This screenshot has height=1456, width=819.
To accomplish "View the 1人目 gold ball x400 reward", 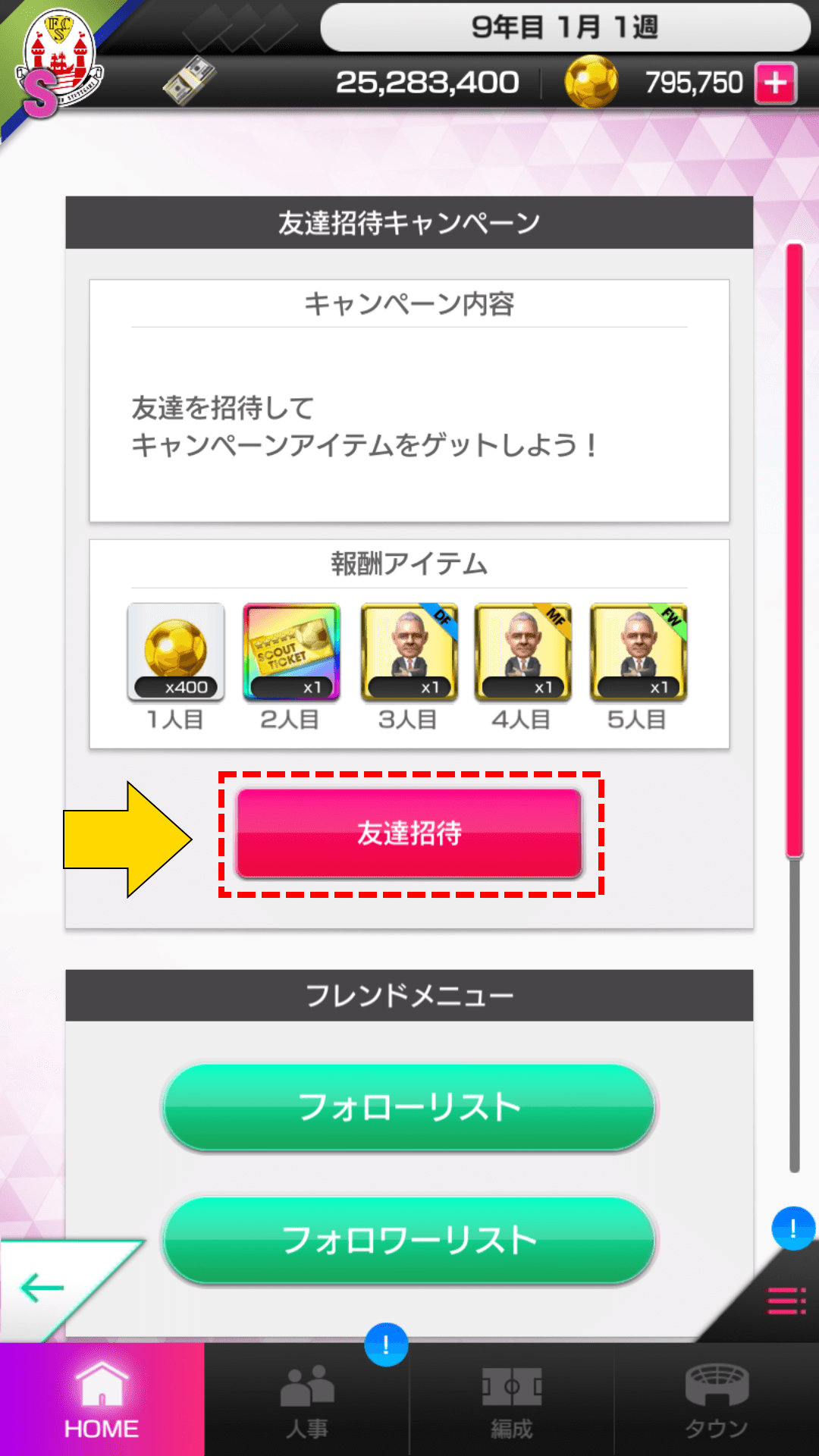I will 176,651.
